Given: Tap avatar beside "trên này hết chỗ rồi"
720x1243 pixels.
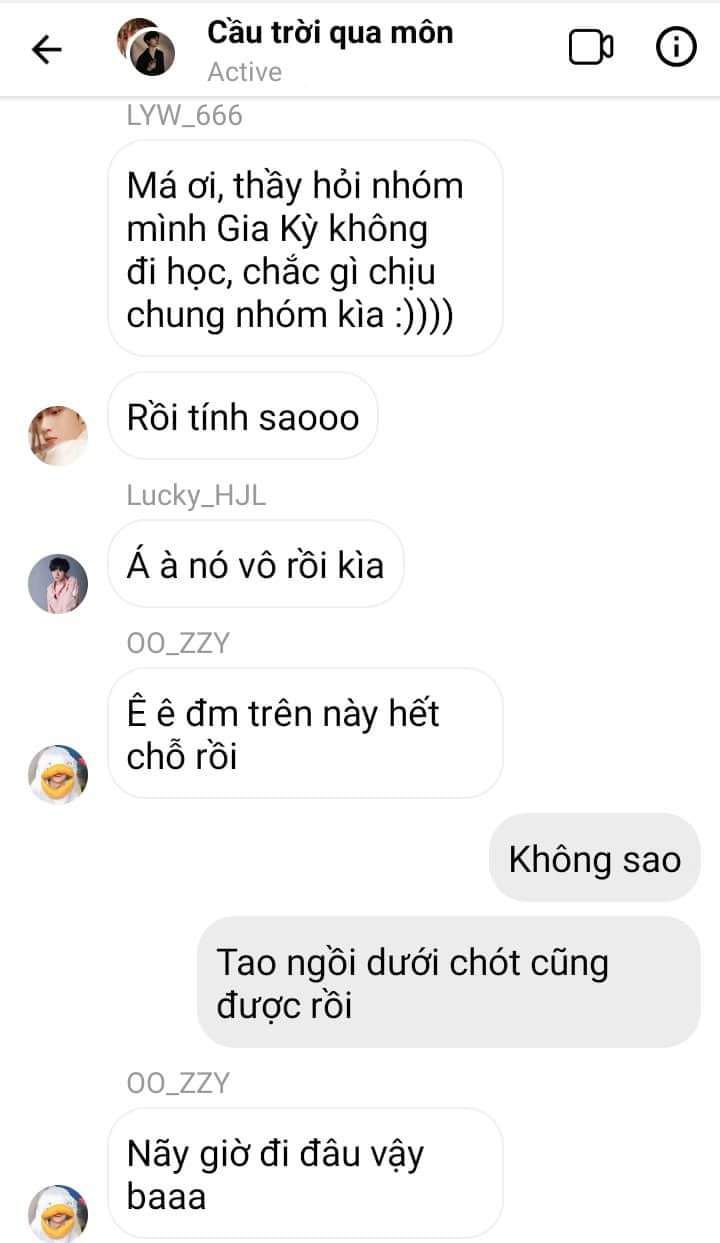Looking at the screenshot, I should coord(58,773).
